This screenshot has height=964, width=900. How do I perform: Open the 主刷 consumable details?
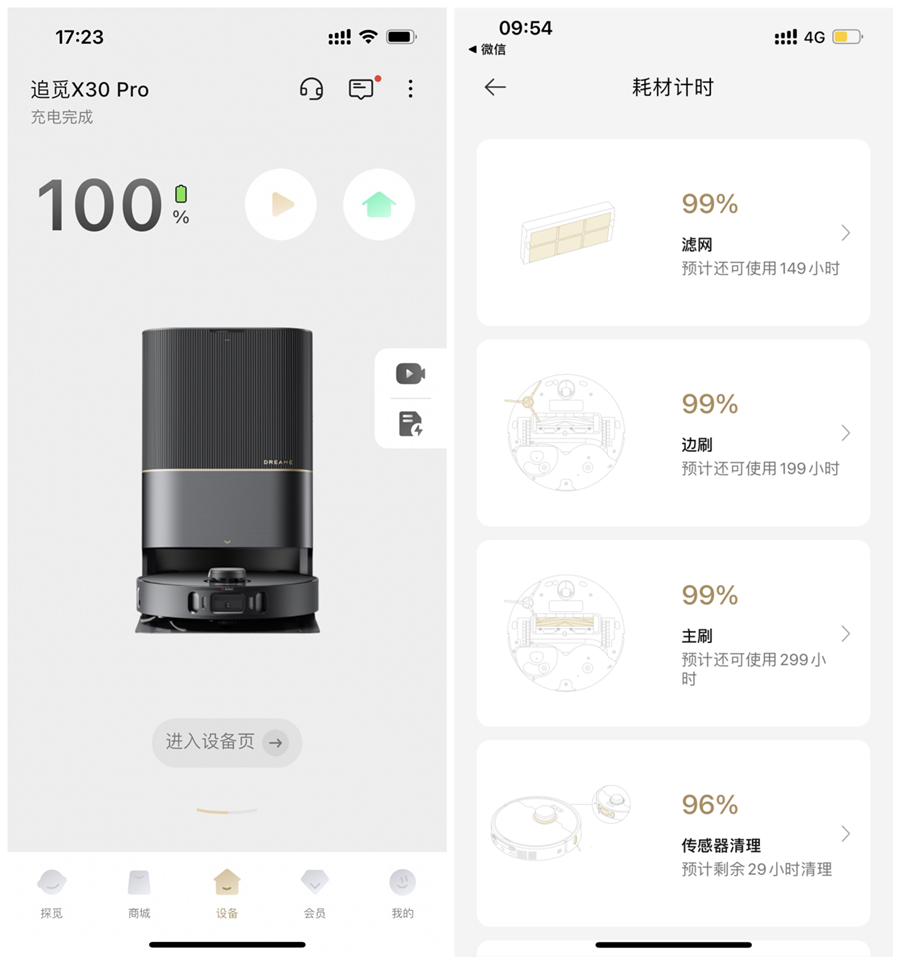[x=673, y=633]
